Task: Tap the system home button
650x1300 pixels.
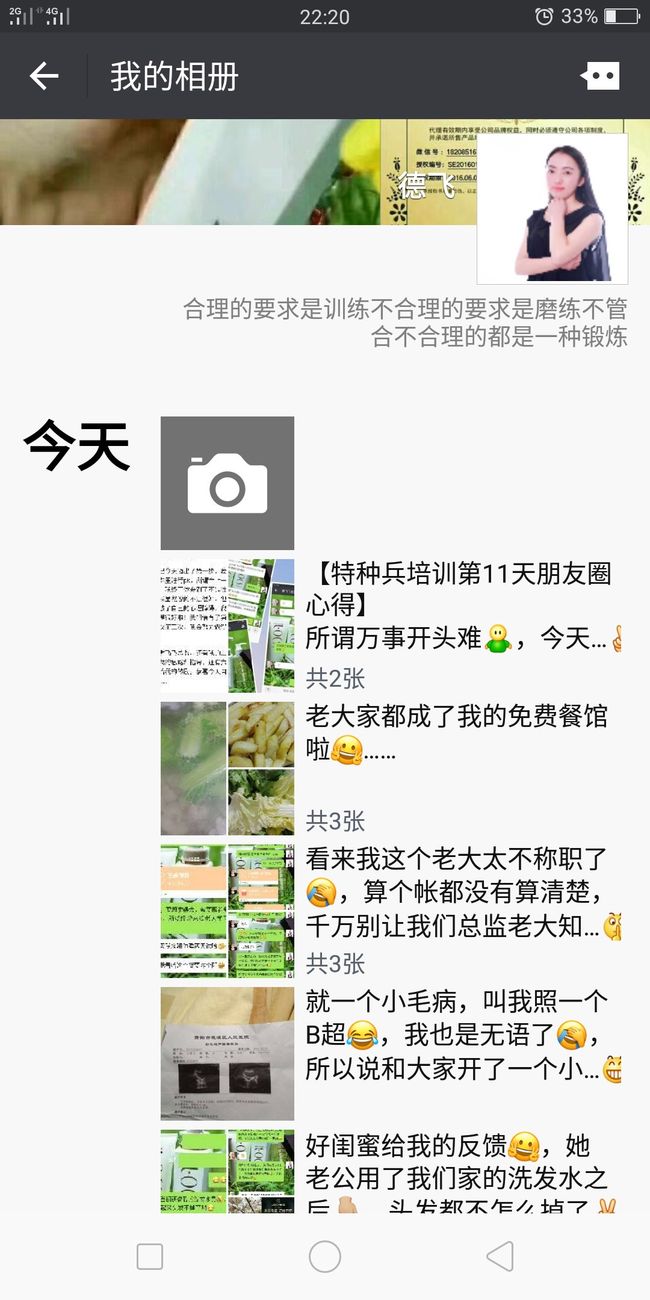Action: point(325,1257)
